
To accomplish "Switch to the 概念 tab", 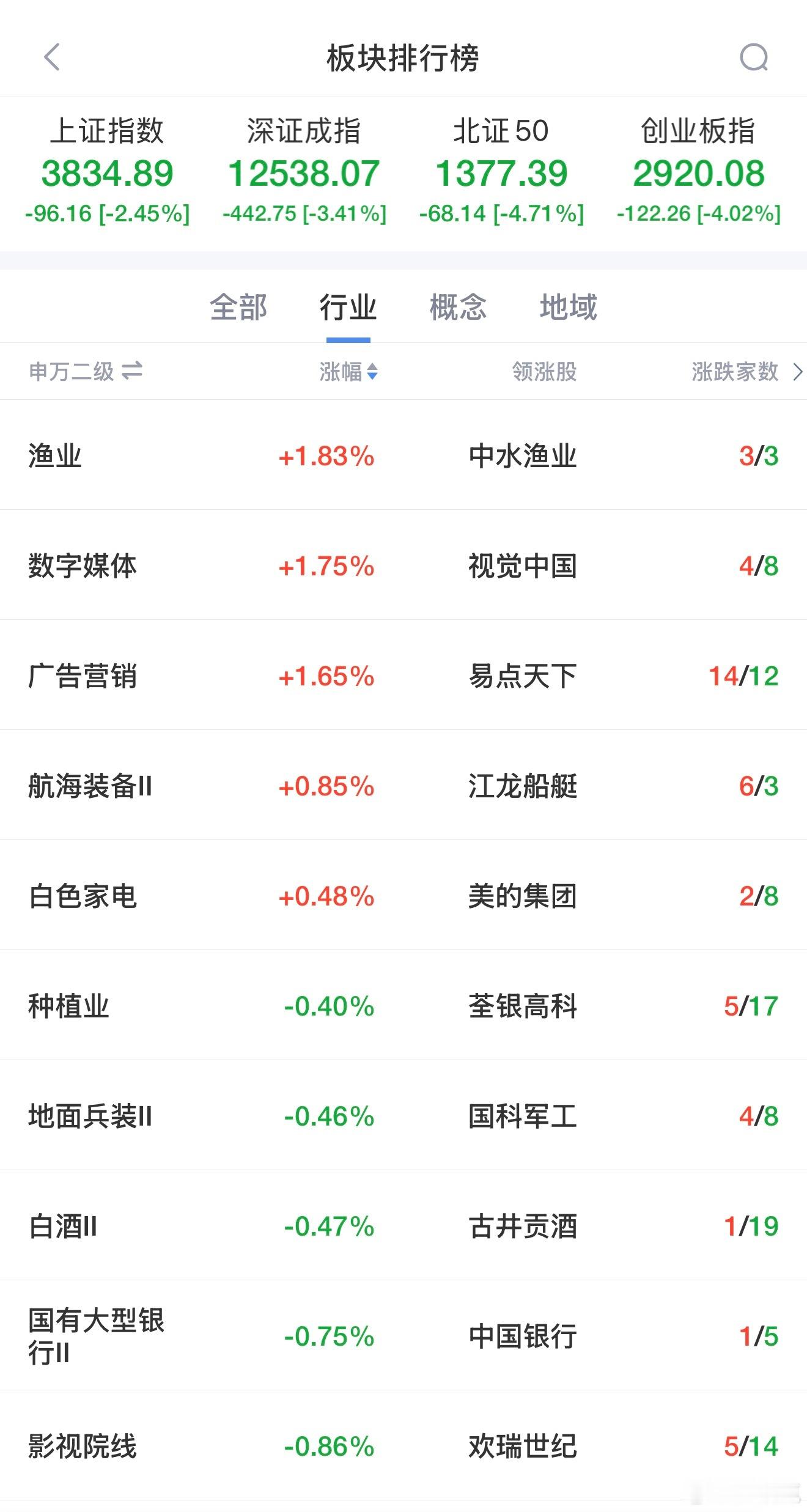I will click(x=459, y=308).
